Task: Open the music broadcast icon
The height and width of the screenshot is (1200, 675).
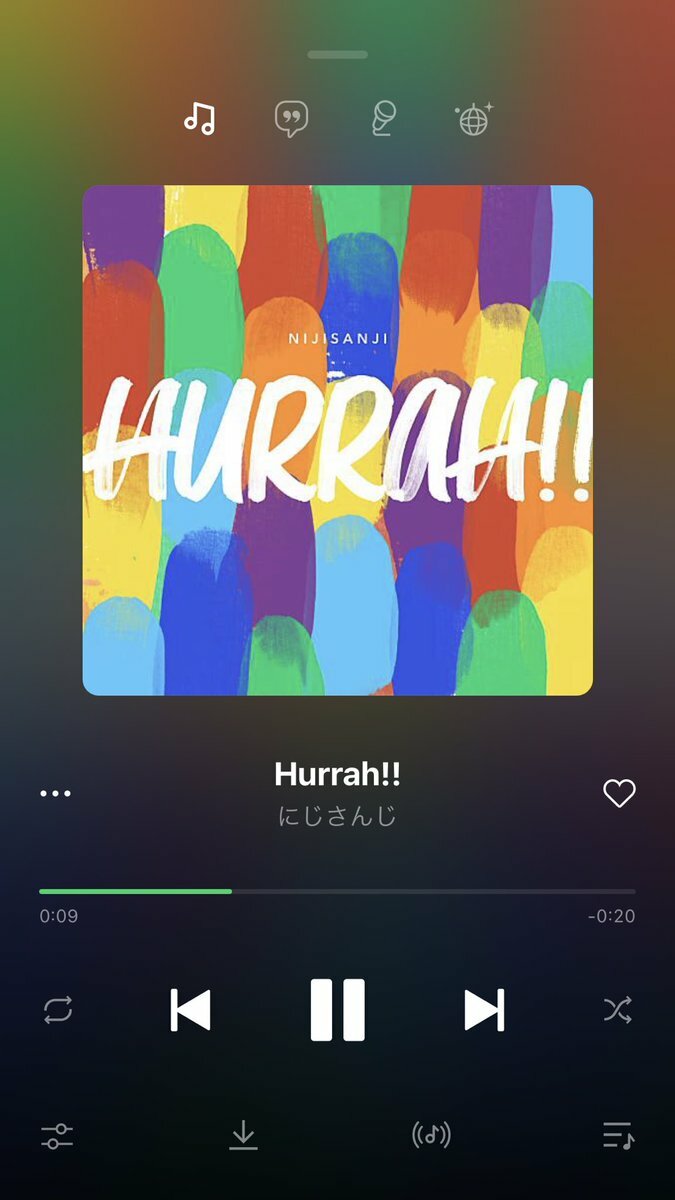Action: (x=431, y=1135)
